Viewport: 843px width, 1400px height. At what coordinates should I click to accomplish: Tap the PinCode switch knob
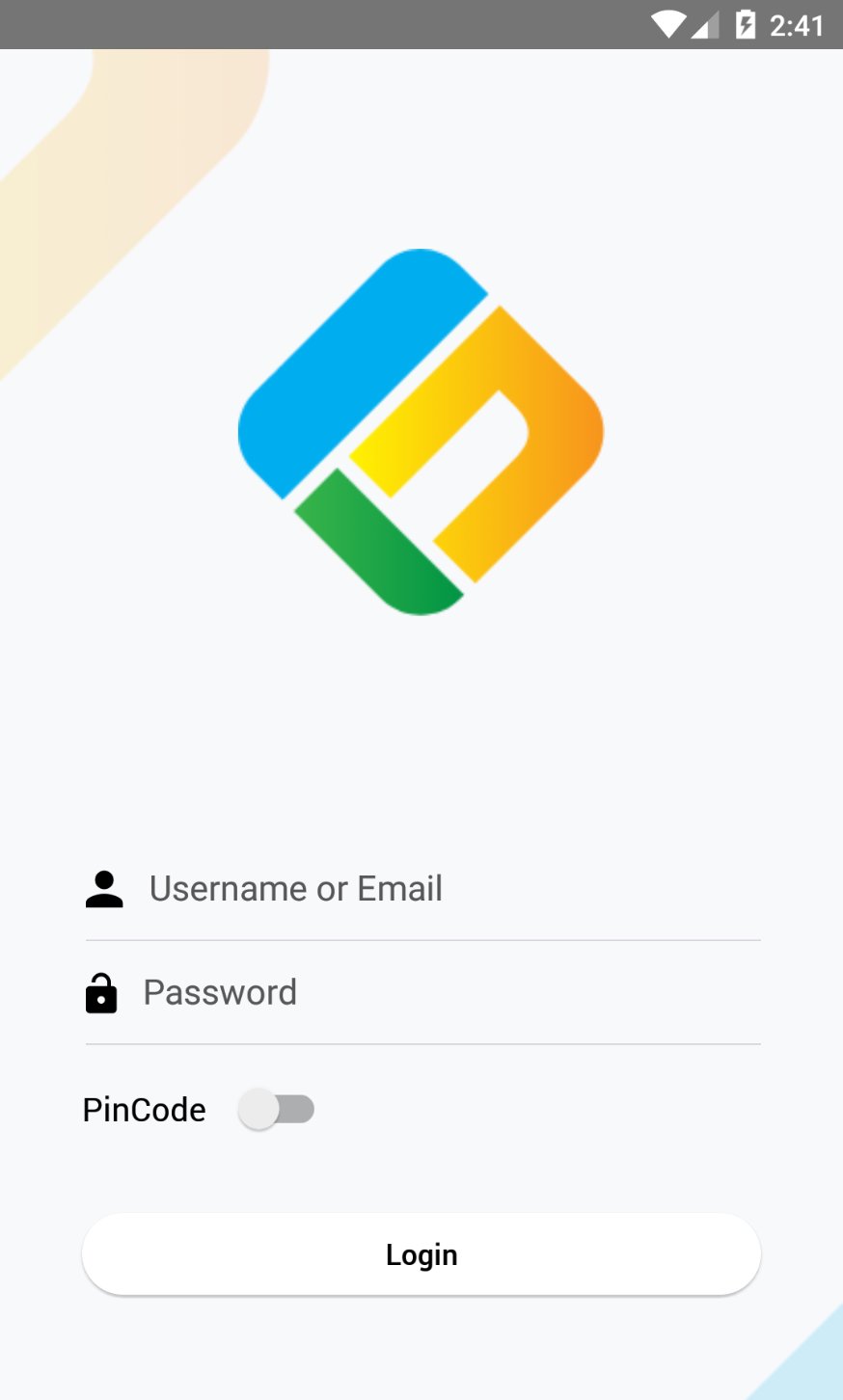258,1109
